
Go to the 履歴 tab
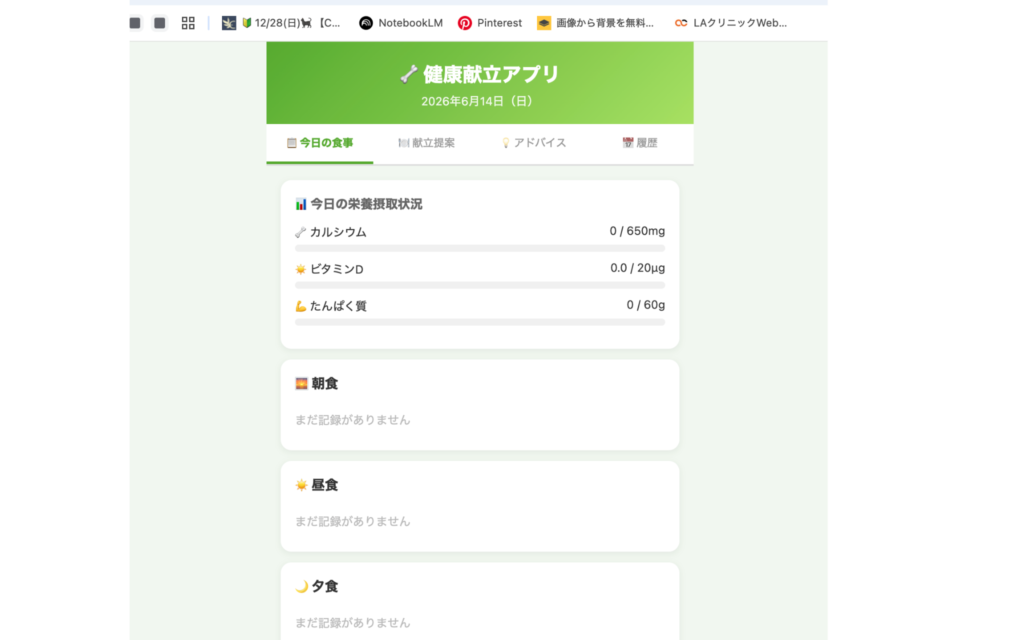click(640, 143)
